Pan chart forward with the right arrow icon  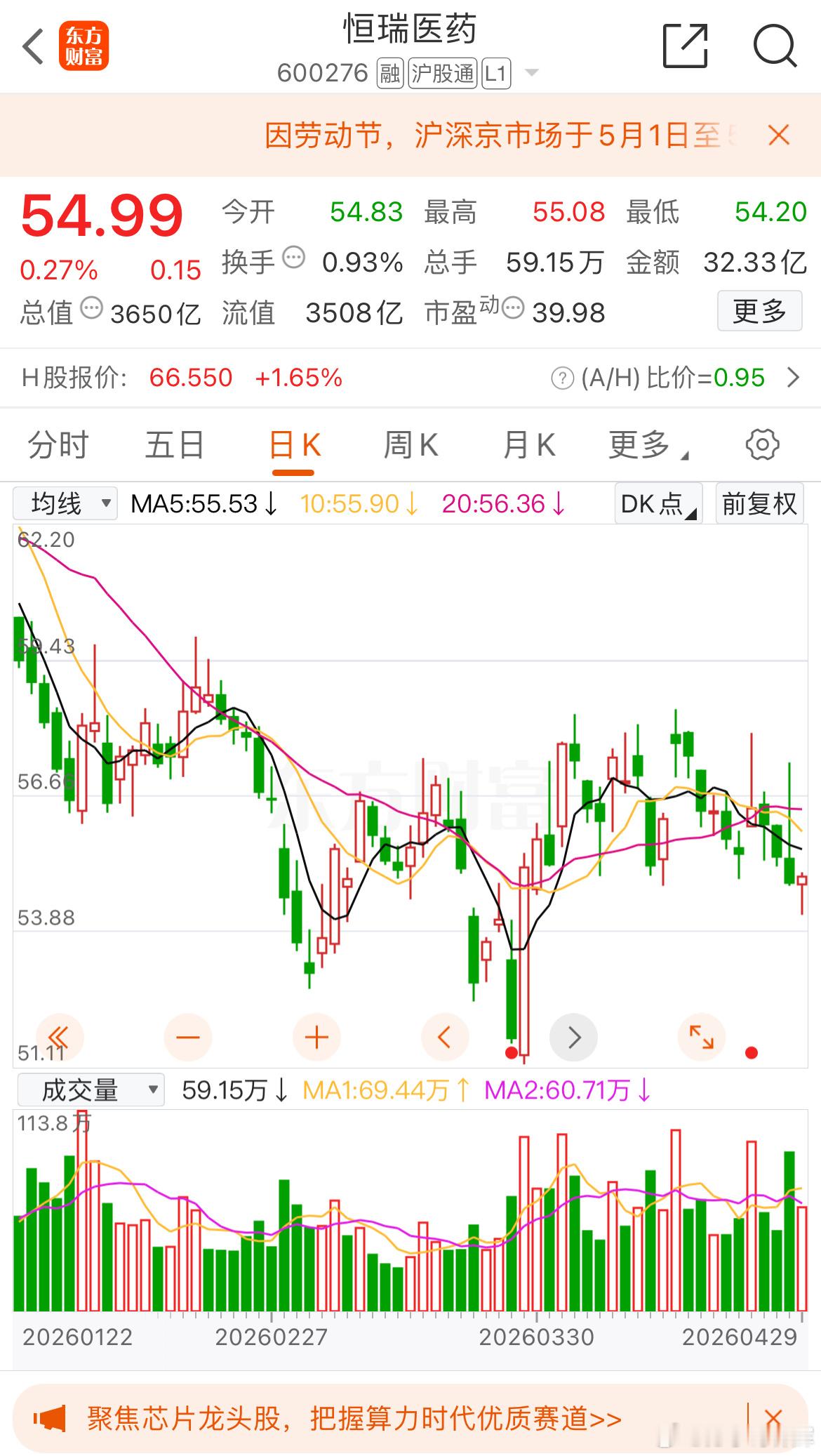pyautogui.click(x=574, y=1037)
